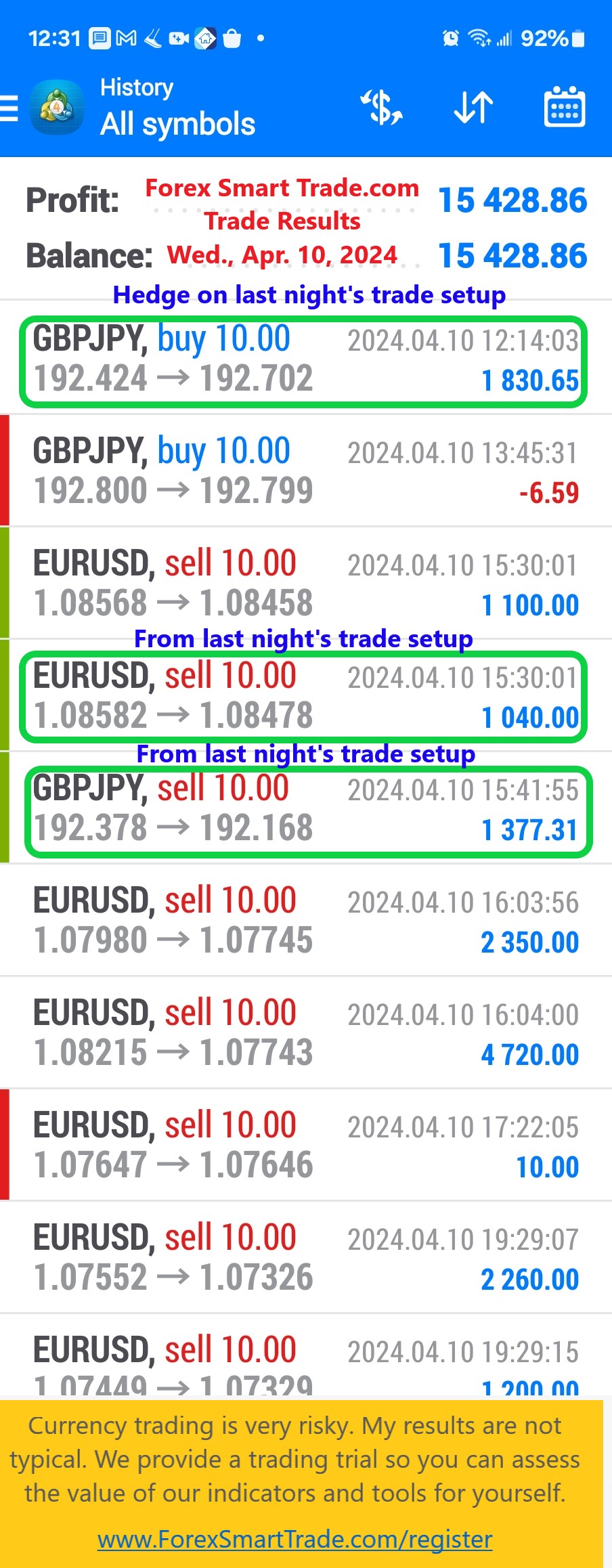Show details of EURUSD sell at 16:03:56

(x=305, y=921)
